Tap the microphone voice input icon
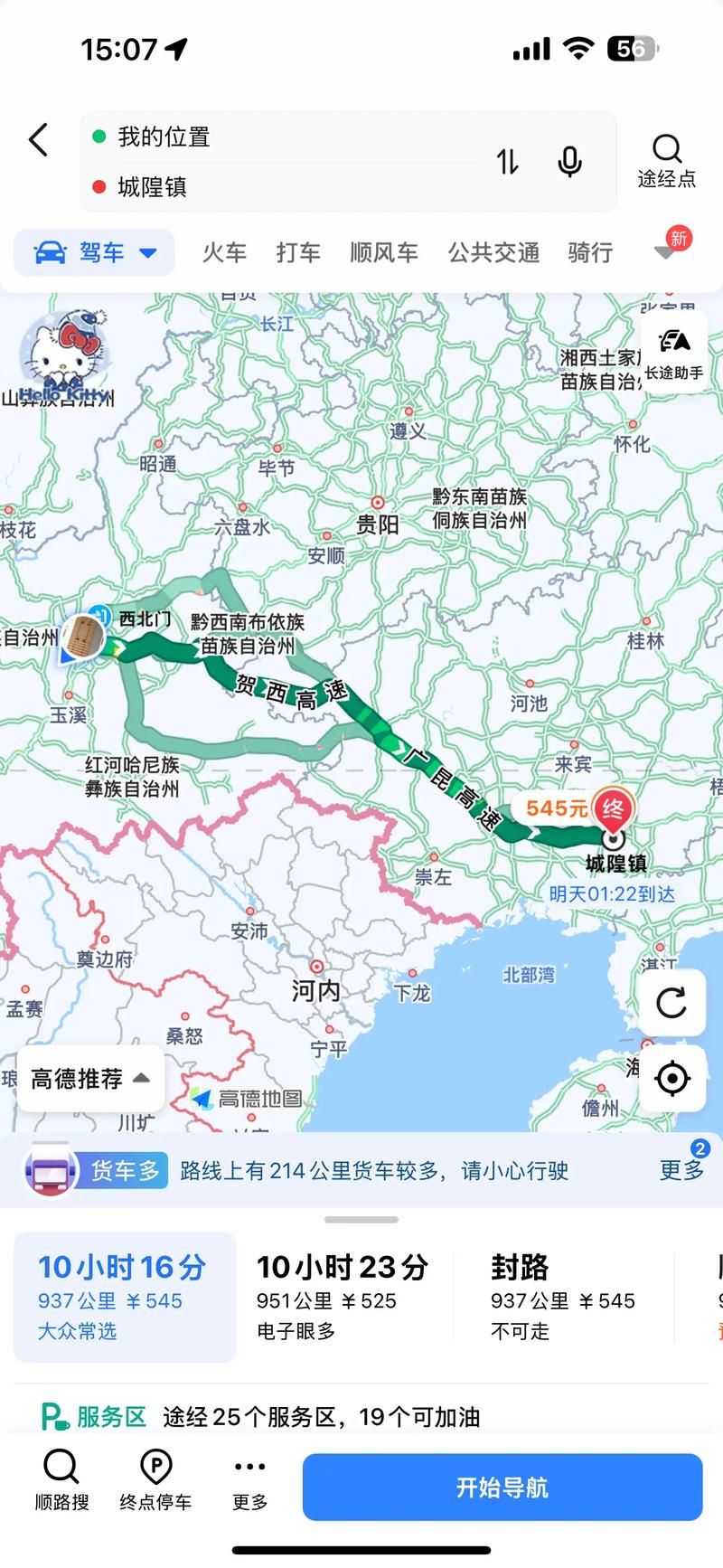723x1568 pixels. pyautogui.click(x=568, y=161)
